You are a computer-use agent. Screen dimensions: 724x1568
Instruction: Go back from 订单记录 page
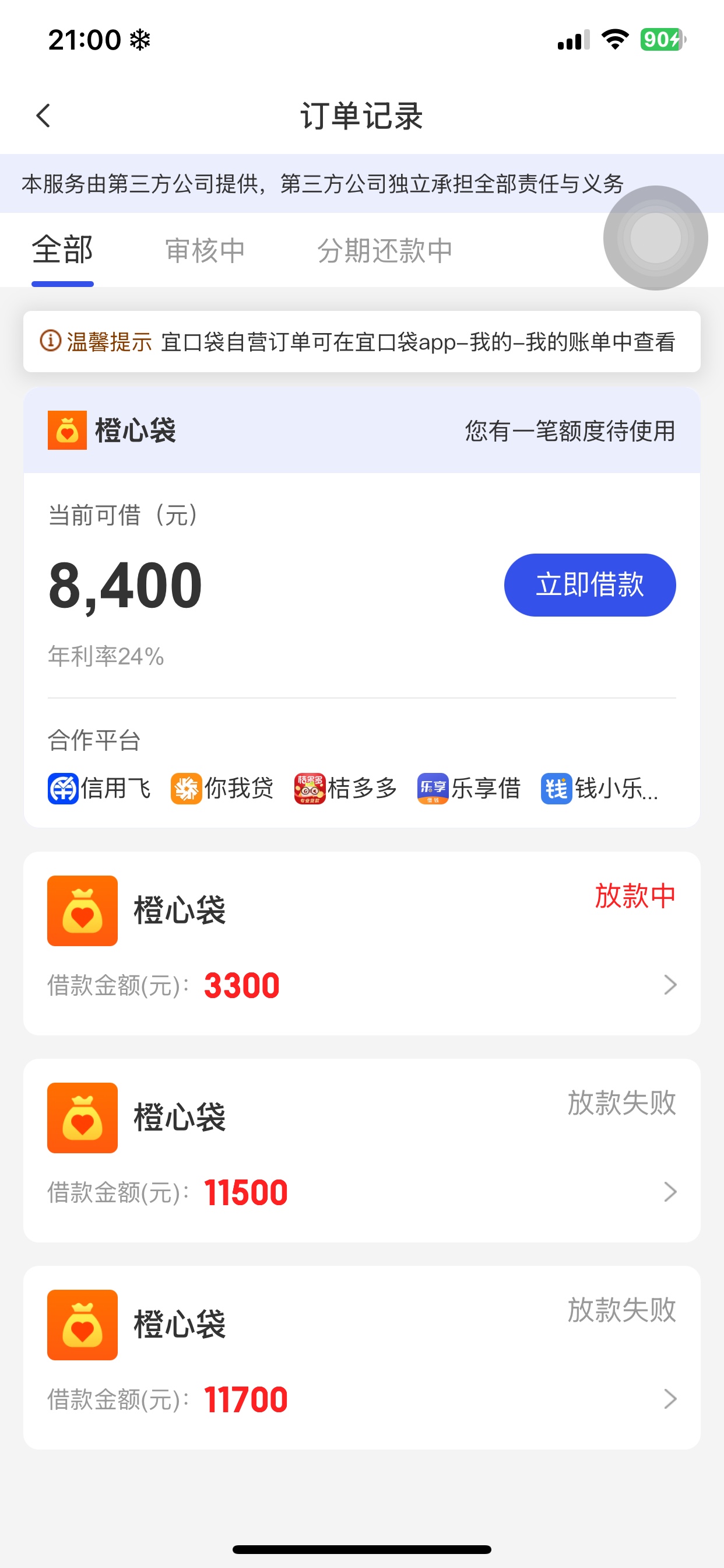(43, 116)
